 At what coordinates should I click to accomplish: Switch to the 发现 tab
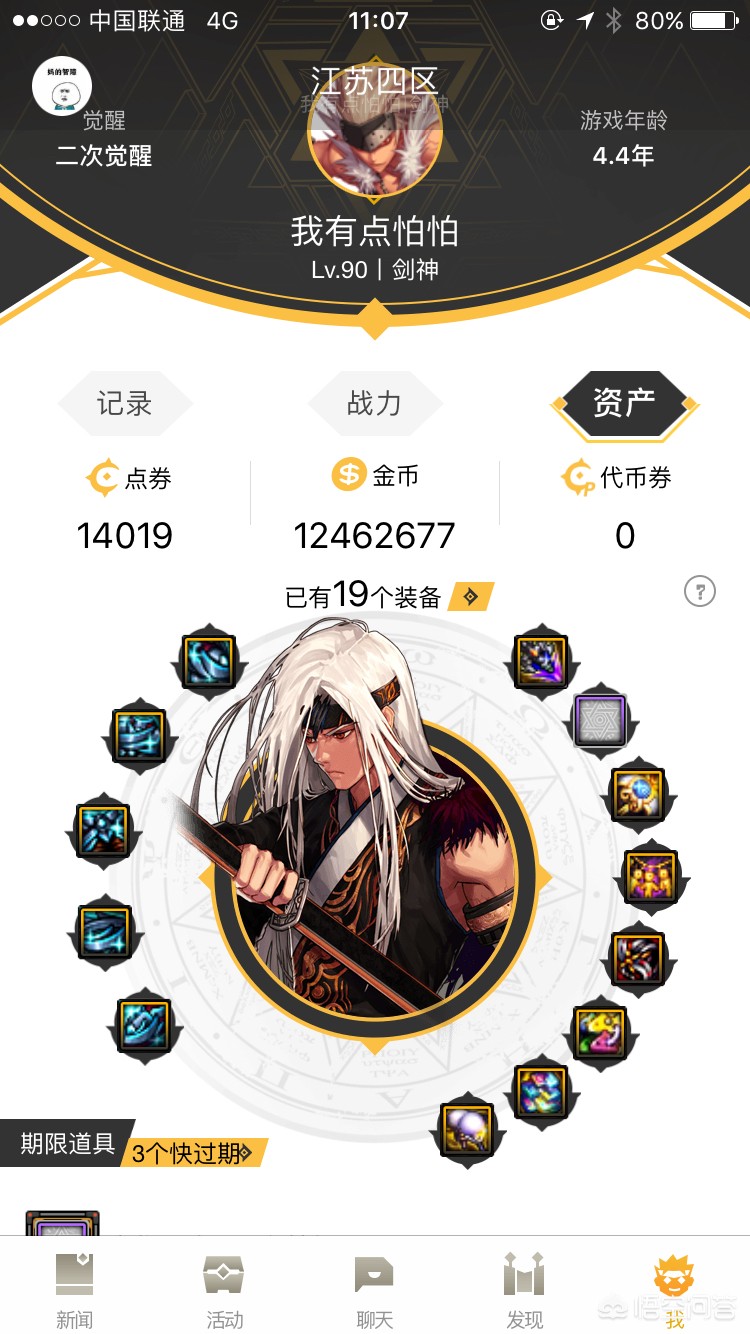pos(525,1290)
